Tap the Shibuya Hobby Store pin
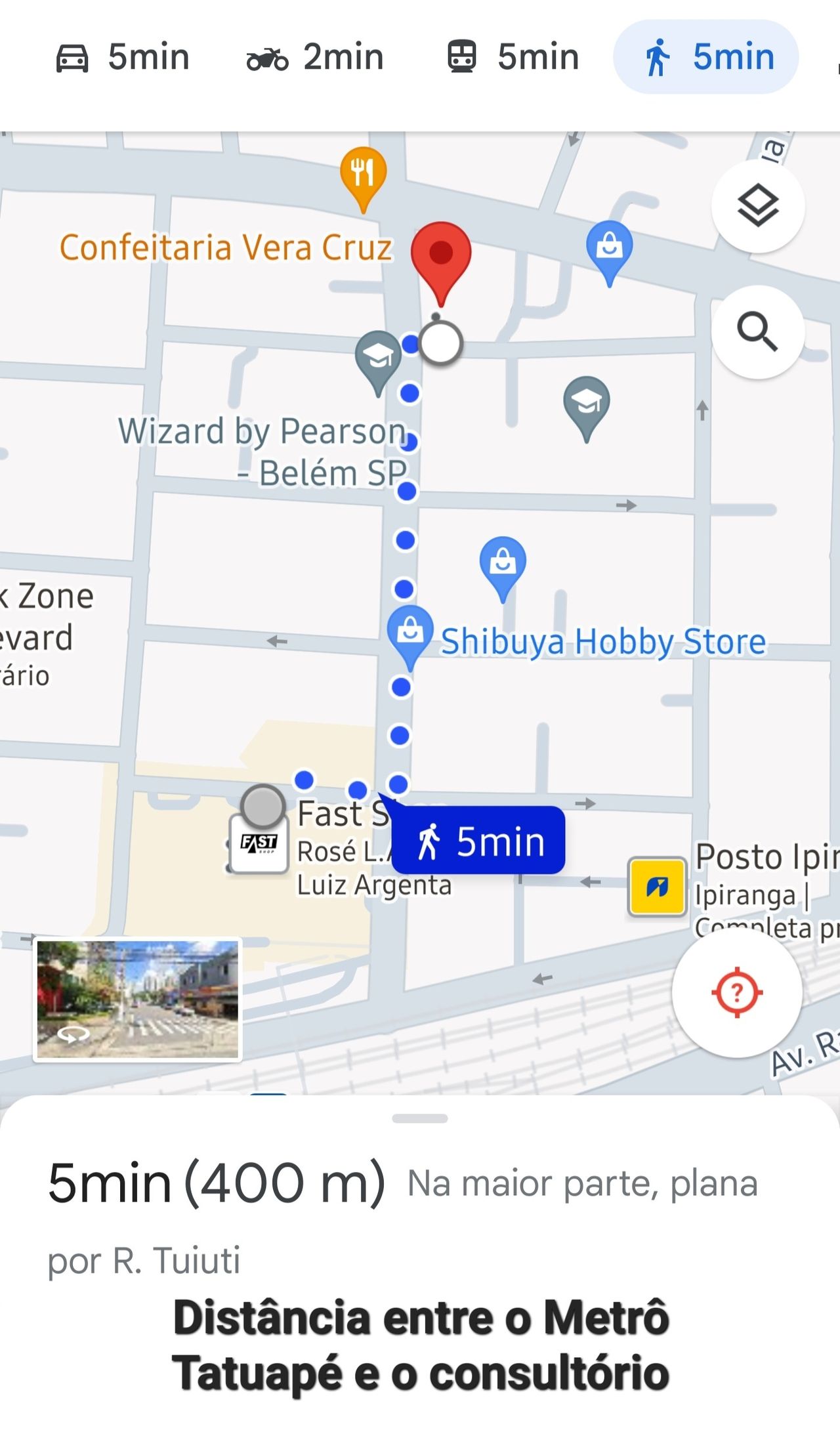 (x=410, y=633)
